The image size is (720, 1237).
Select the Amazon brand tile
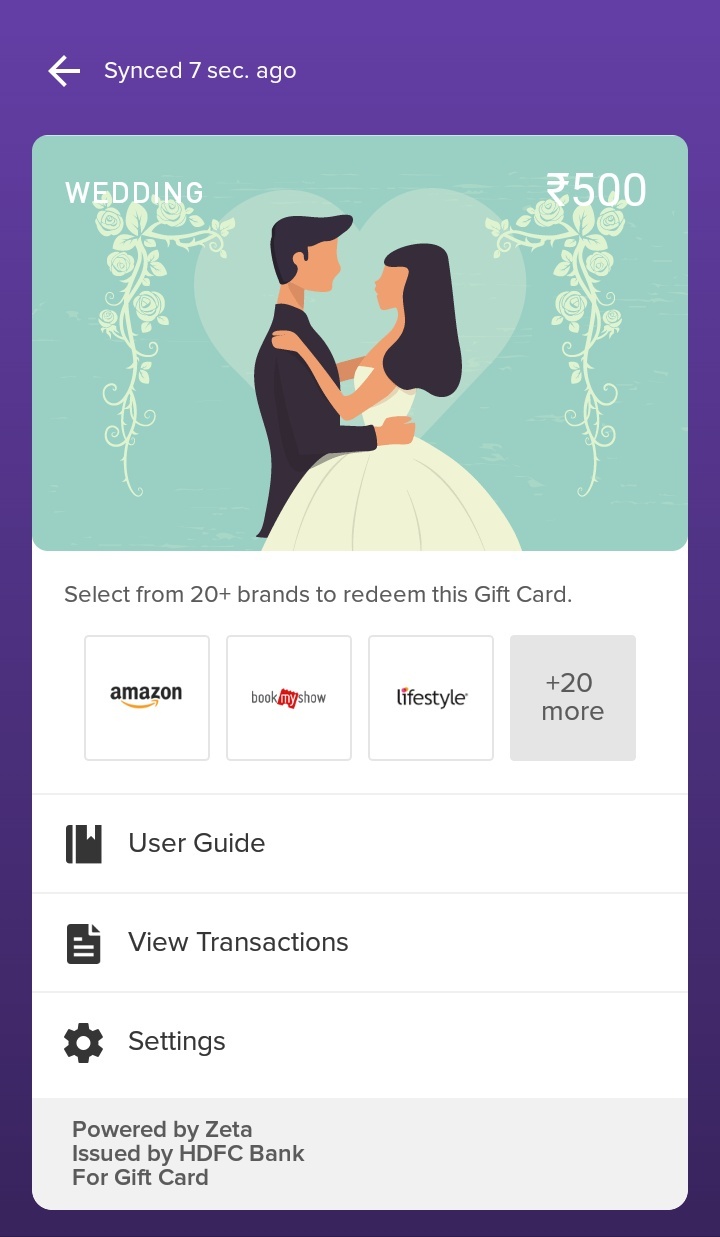(147, 698)
